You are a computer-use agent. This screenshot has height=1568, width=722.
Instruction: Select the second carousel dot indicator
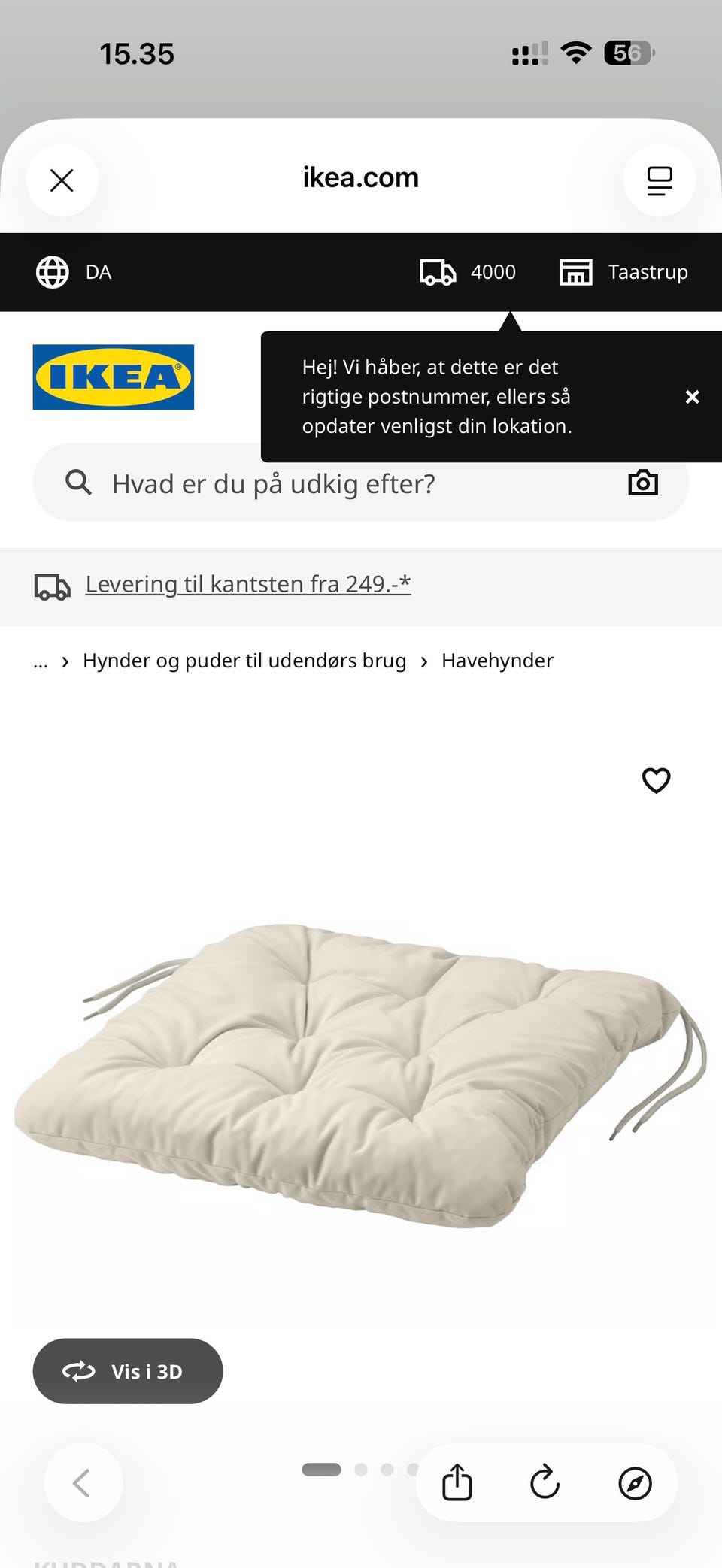[361, 1469]
